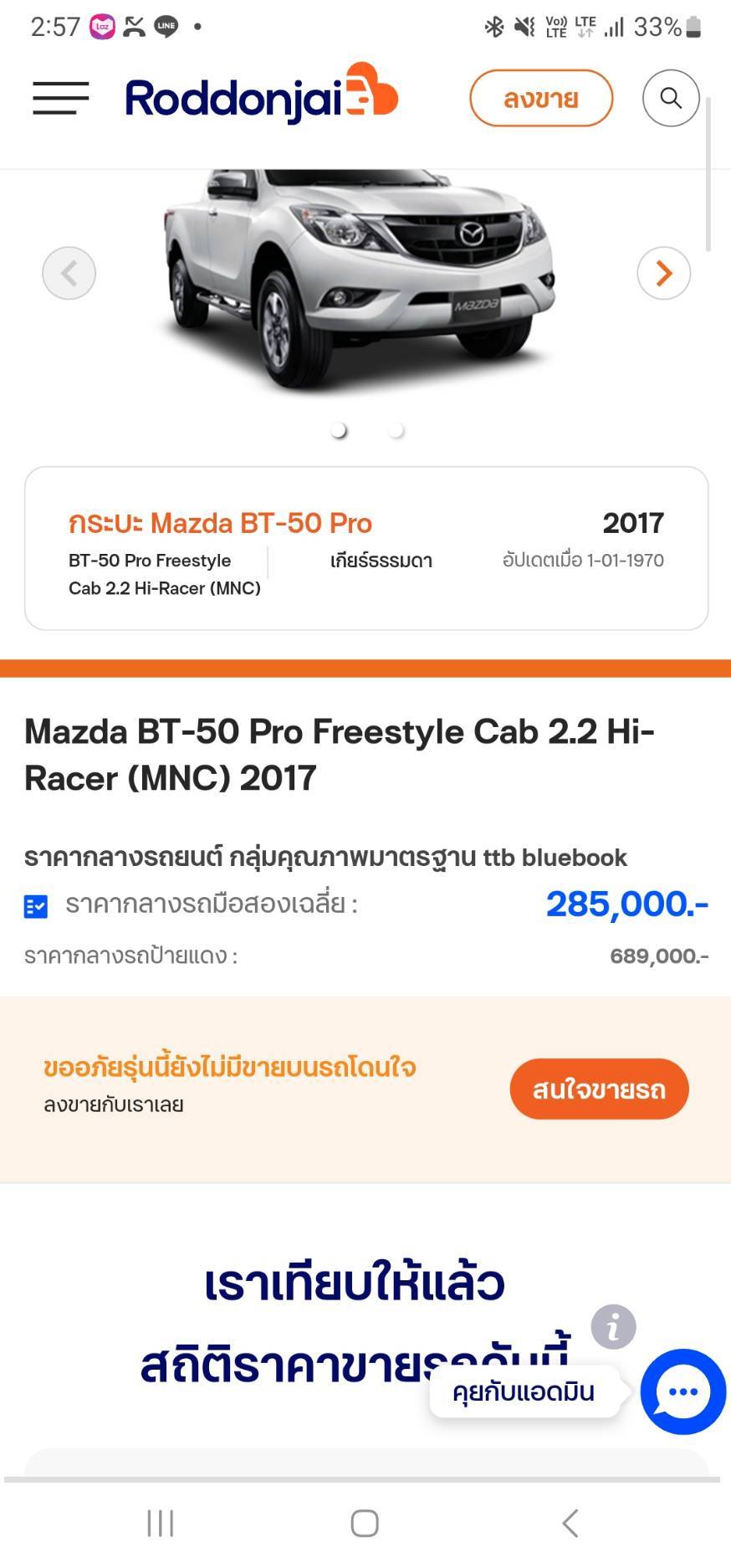Open the chat with admin bubble
Screen dimensions: 731x1568
click(x=682, y=1392)
